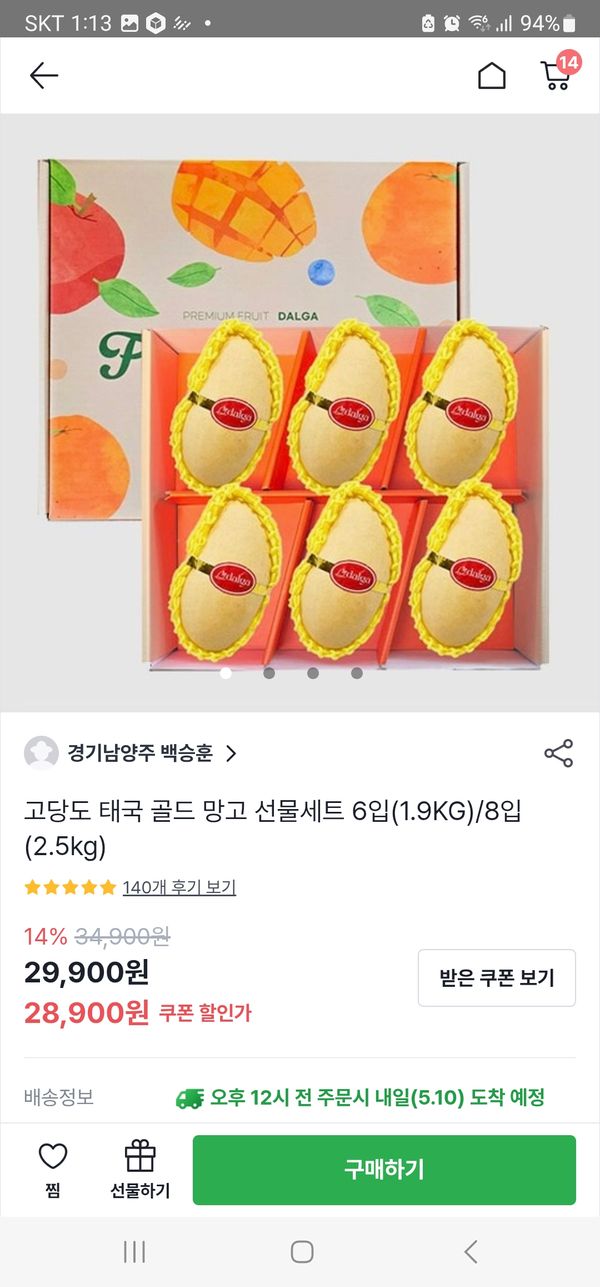Share this mango gift set product
This screenshot has height=1287, width=600.
pyautogui.click(x=558, y=753)
